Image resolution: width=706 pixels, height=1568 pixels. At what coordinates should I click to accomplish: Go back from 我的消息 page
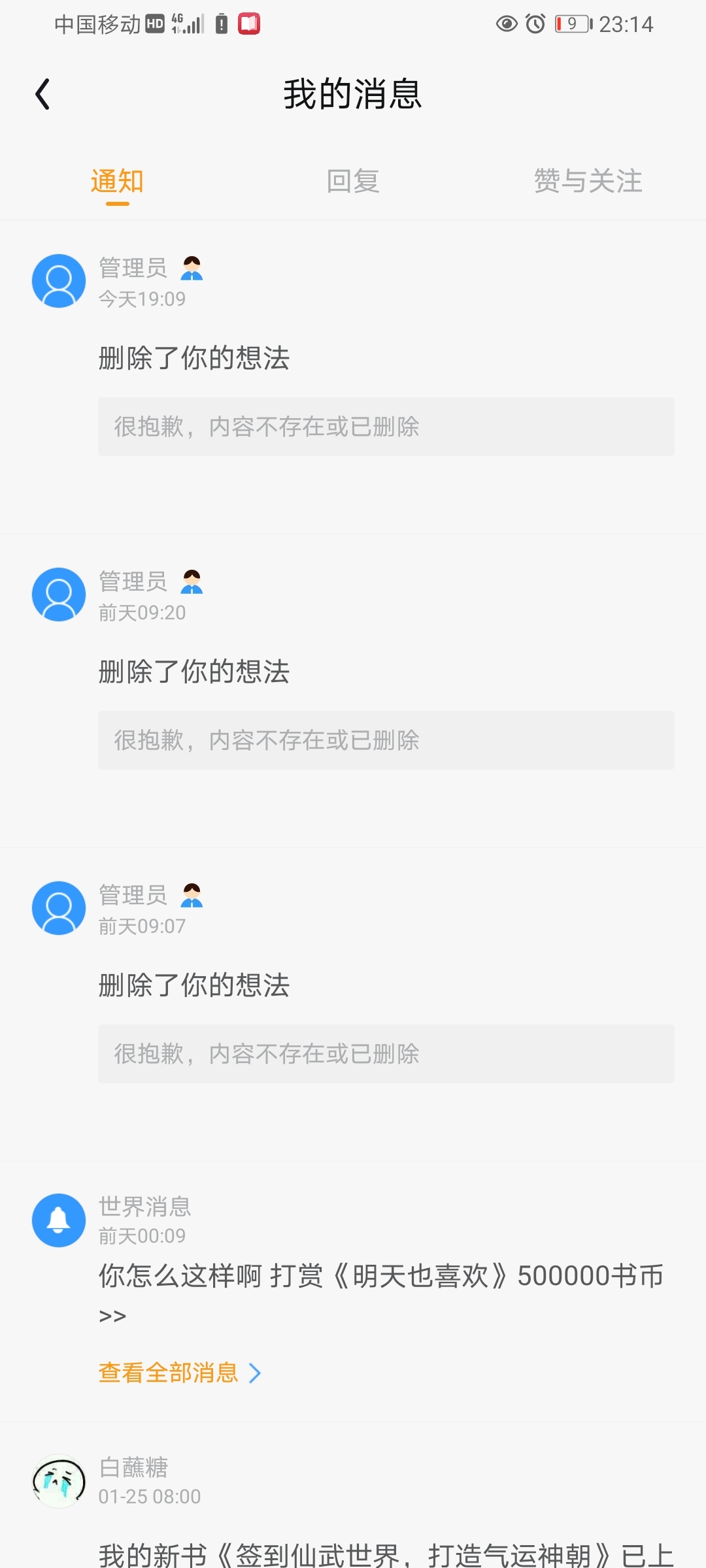click(x=43, y=94)
